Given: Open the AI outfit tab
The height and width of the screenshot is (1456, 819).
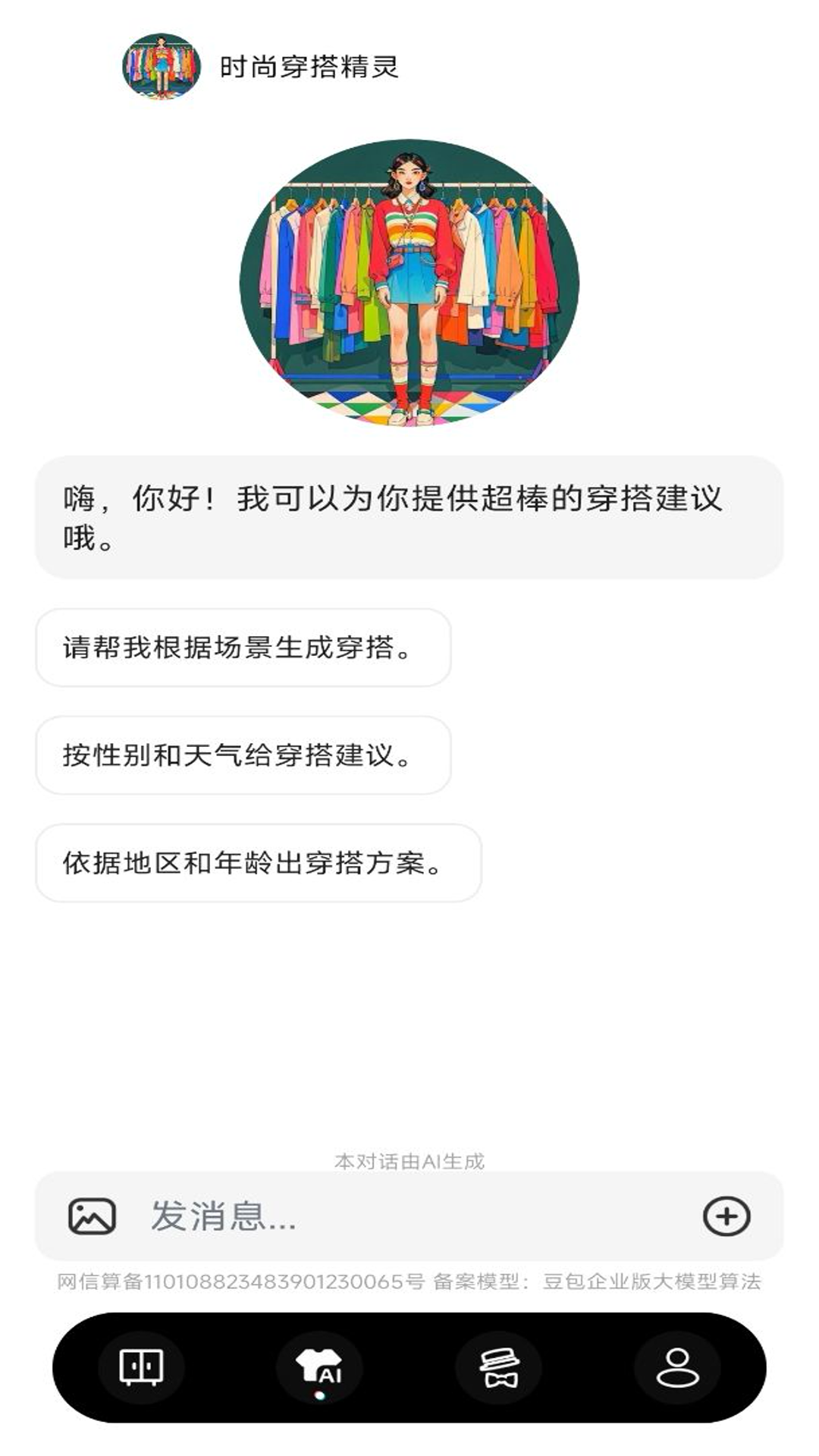Looking at the screenshot, I should coord(319,1367).
